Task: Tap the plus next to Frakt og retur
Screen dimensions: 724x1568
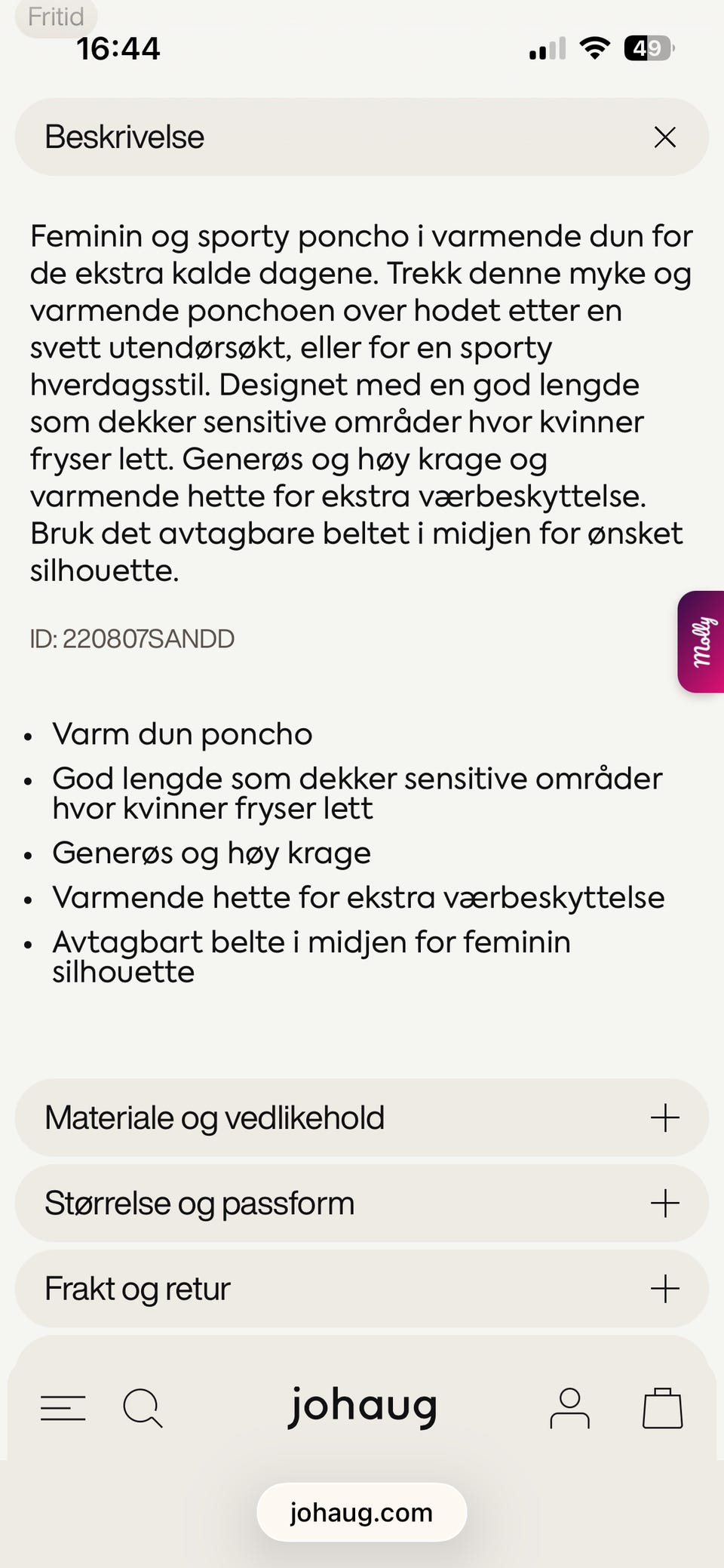Action: pyautogui.click(x=664, y=1289)
